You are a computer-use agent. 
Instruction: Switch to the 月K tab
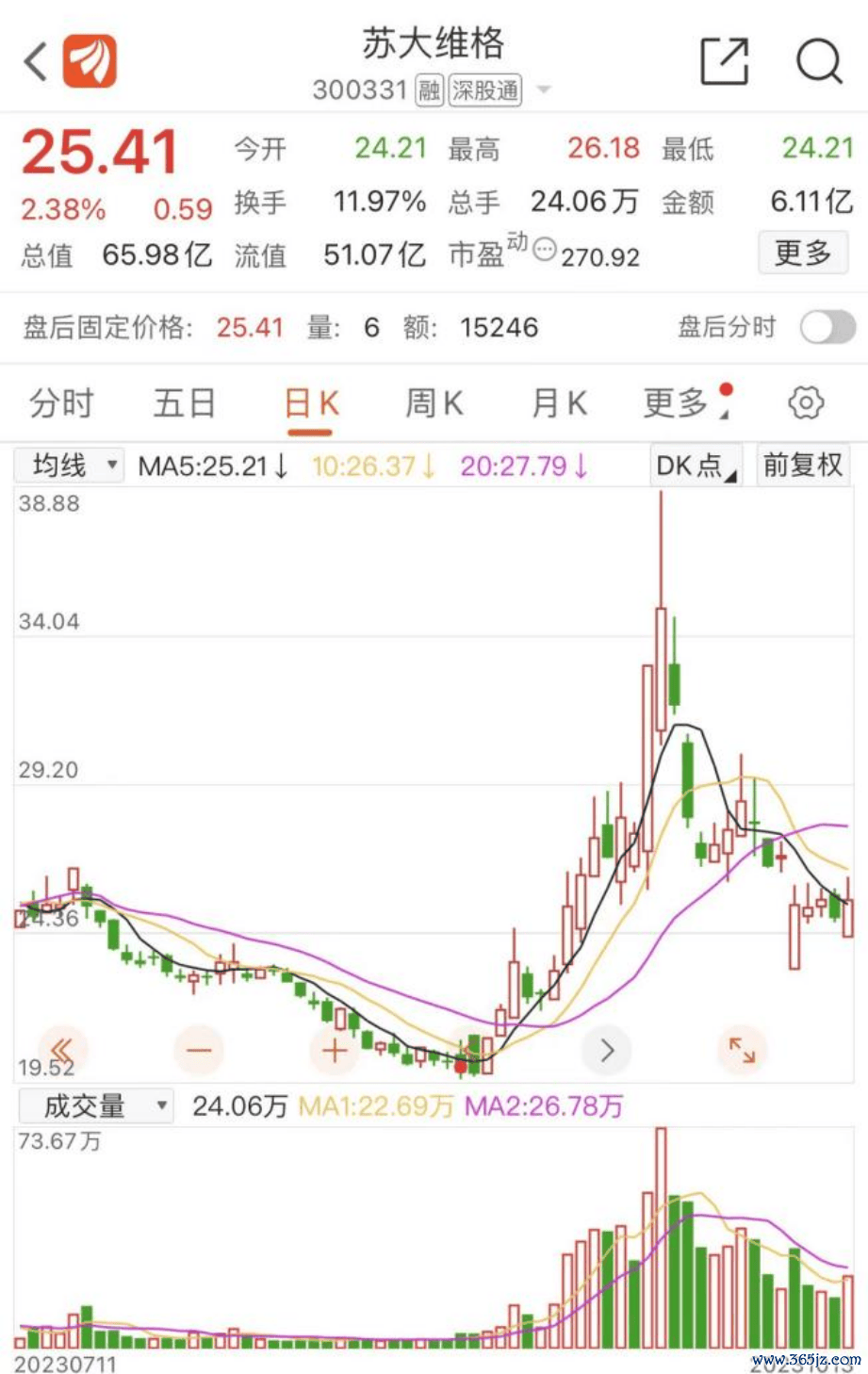tap(559, 403)
